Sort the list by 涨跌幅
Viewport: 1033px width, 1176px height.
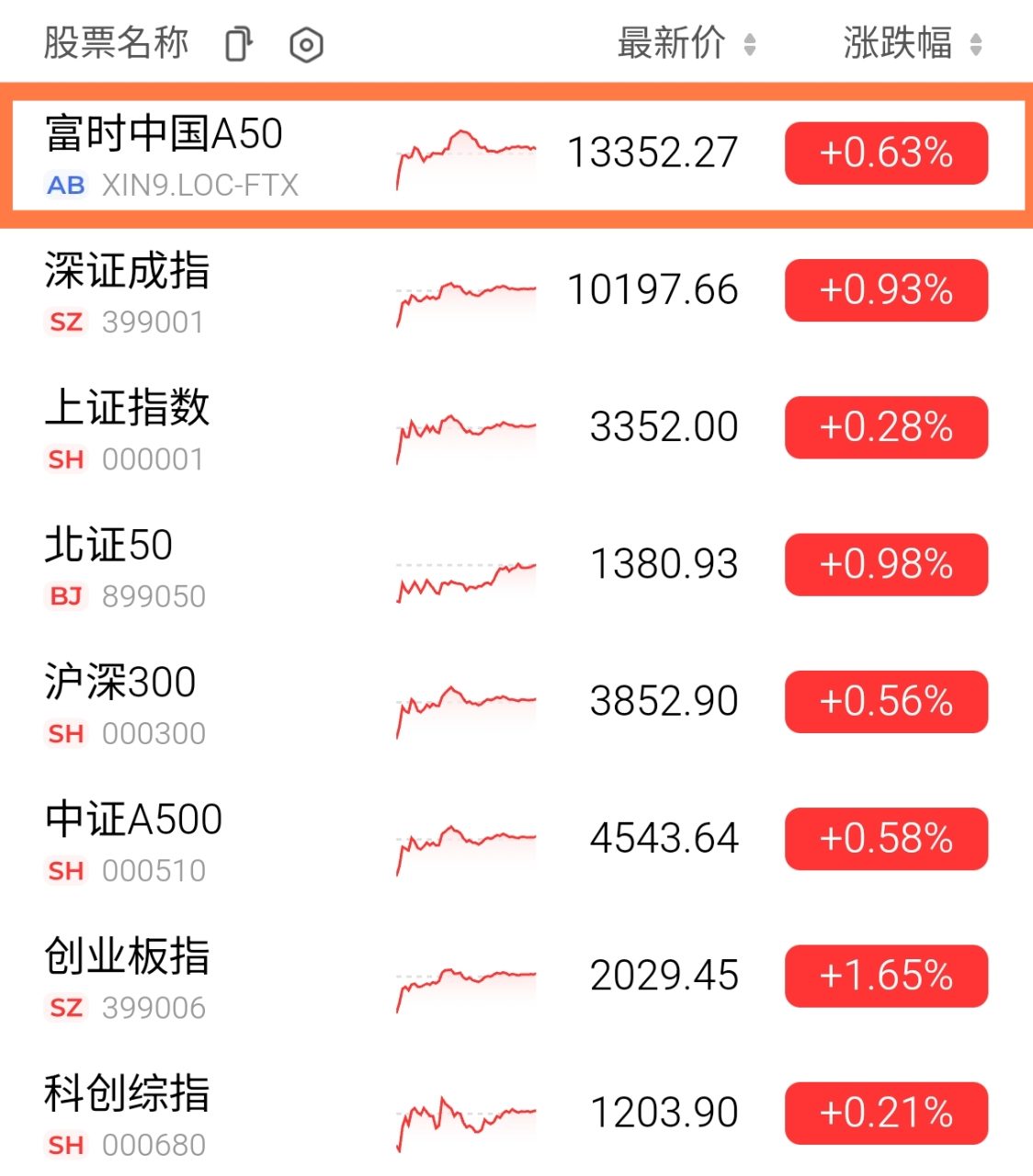coord(912,43)
